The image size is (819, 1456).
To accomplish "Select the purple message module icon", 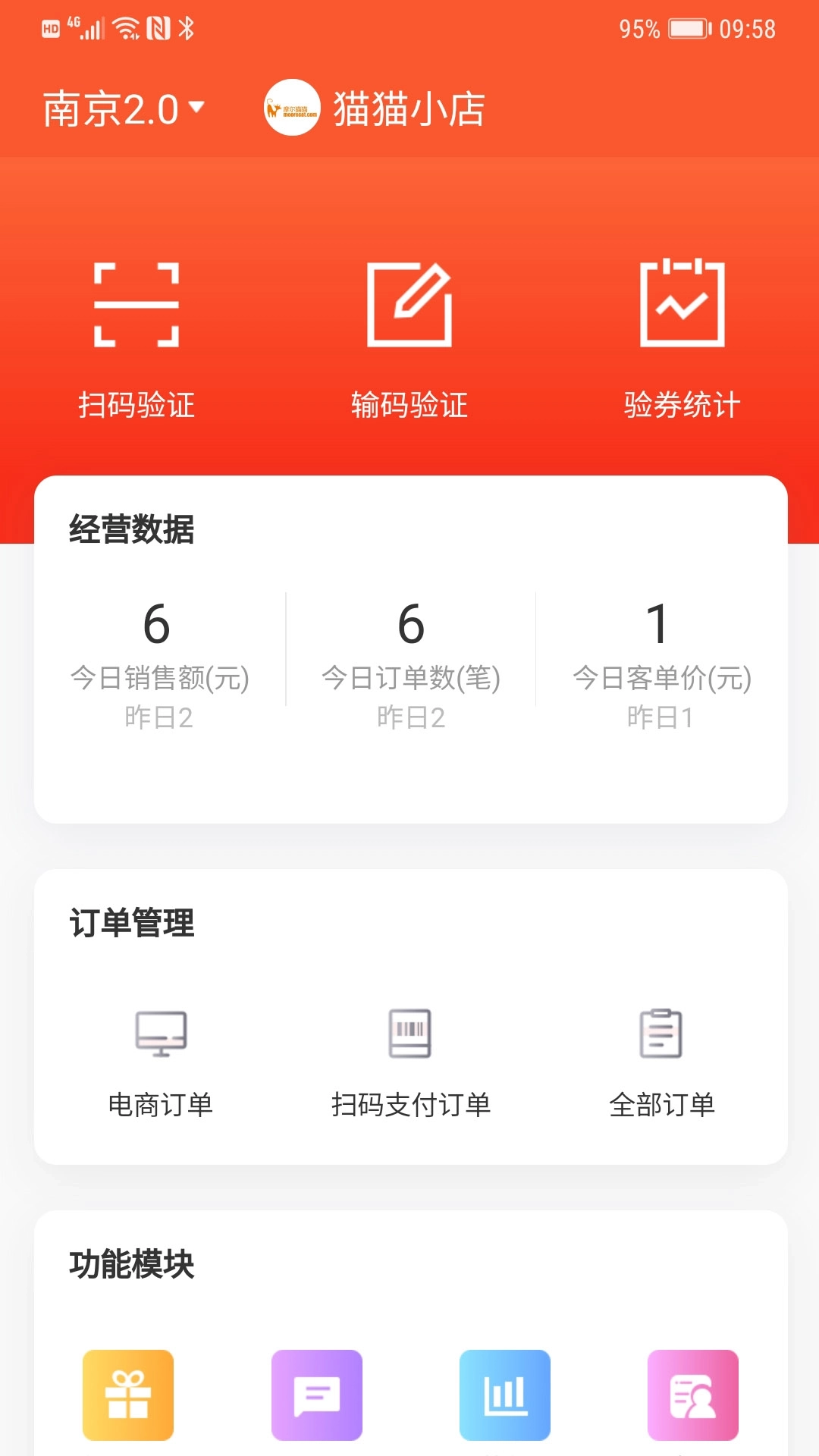I will pos(317,1395).
